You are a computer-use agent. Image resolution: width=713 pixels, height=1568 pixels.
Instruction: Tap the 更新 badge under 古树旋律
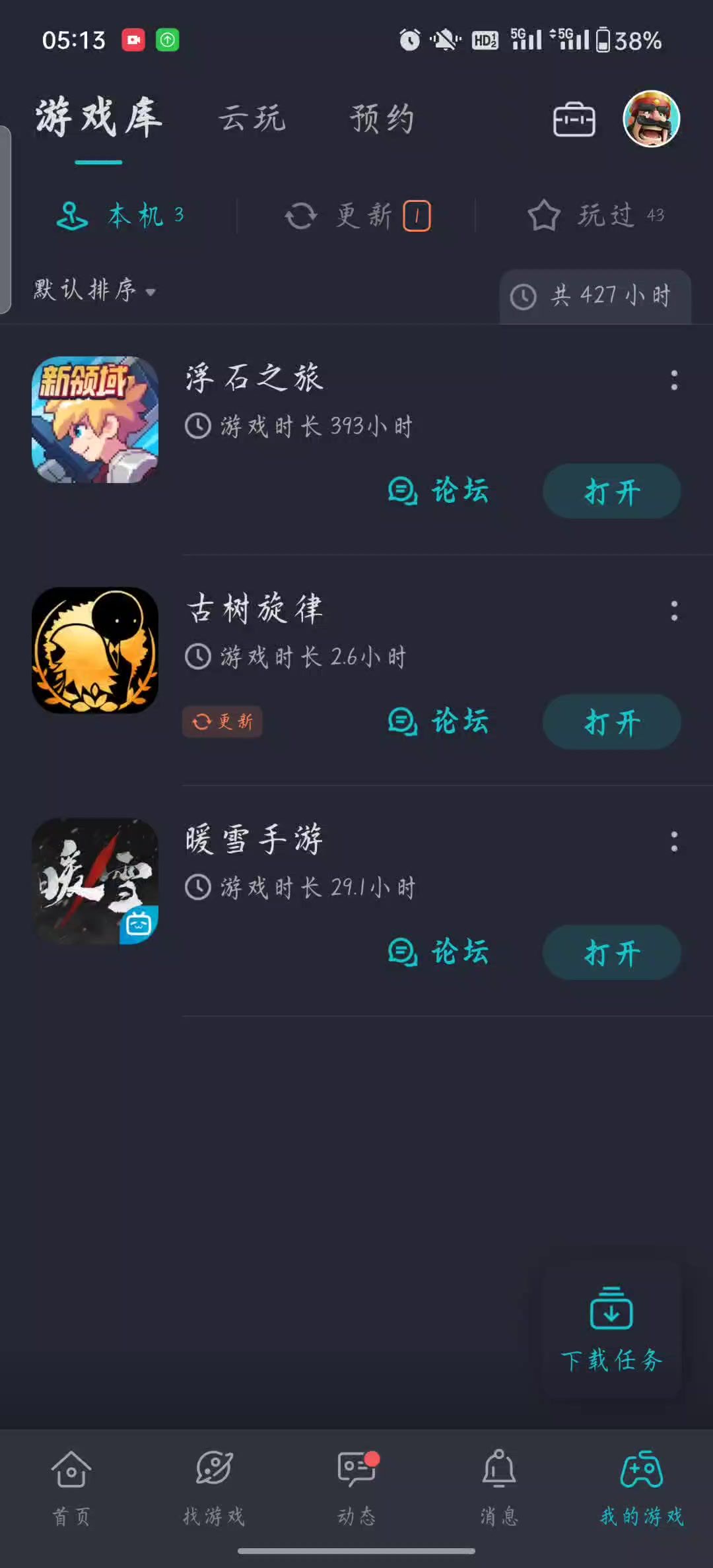coord(222,721)
